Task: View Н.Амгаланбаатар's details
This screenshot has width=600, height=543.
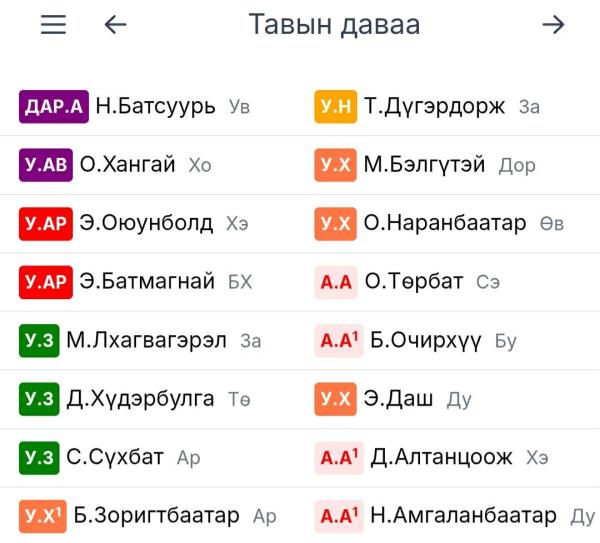Action: 463,516
